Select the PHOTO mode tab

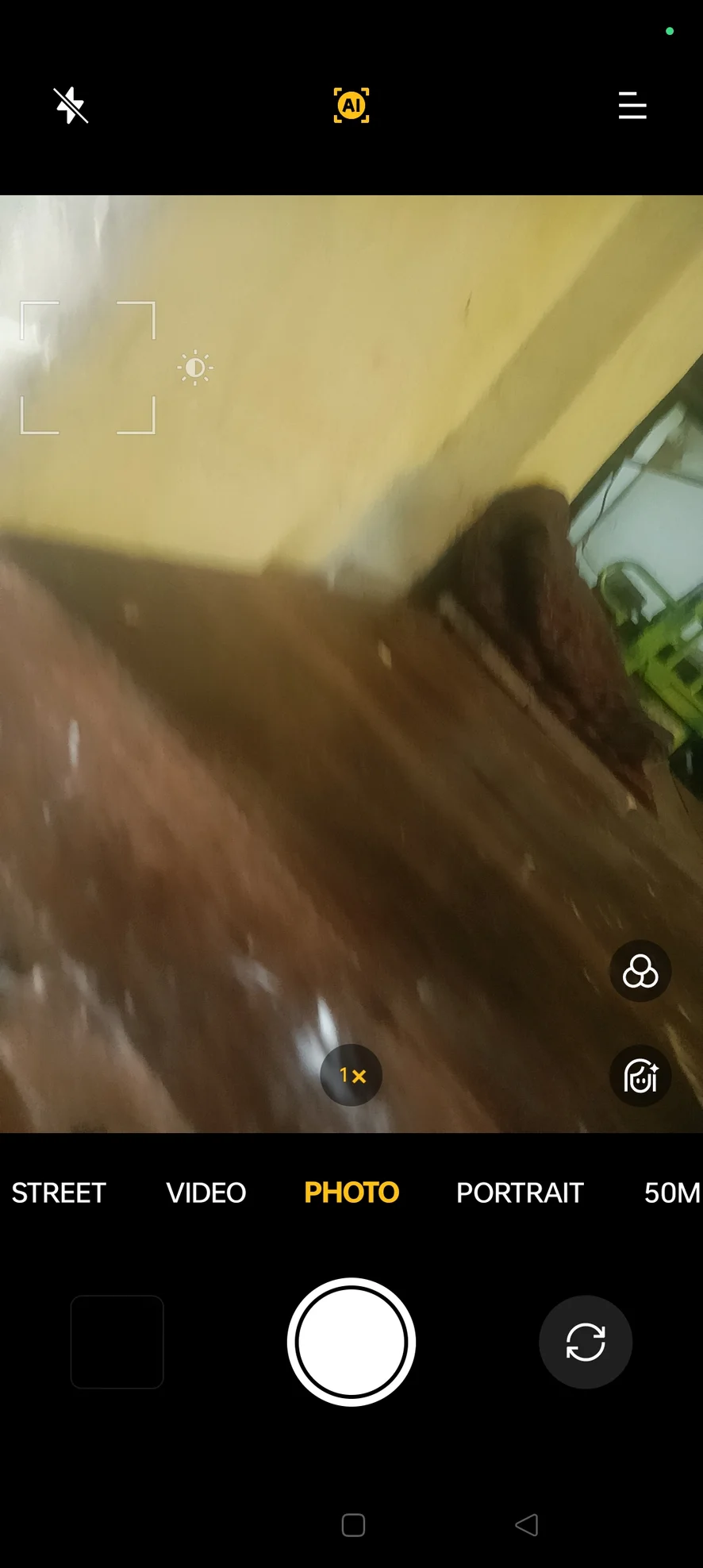pos(351,1192)
